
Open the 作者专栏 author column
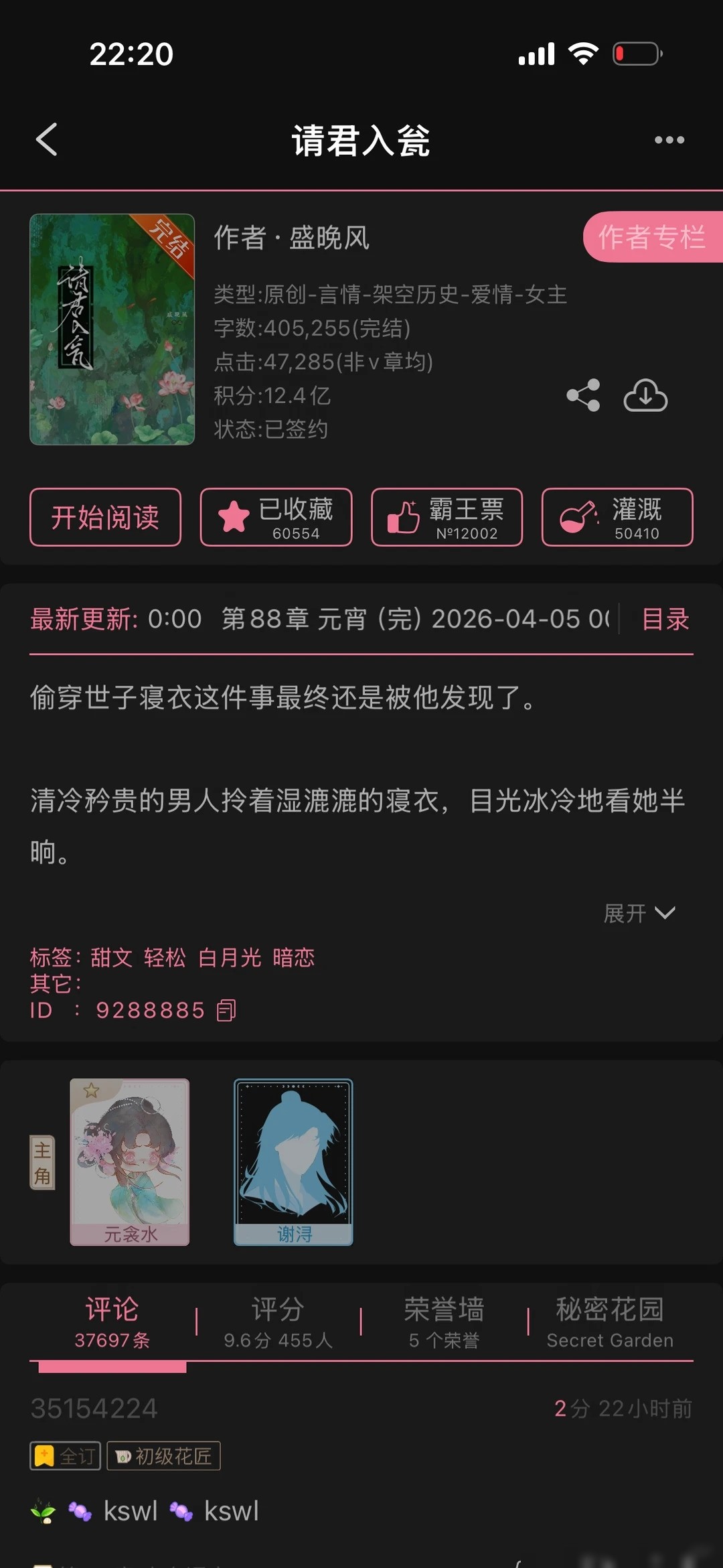(653, 237)
